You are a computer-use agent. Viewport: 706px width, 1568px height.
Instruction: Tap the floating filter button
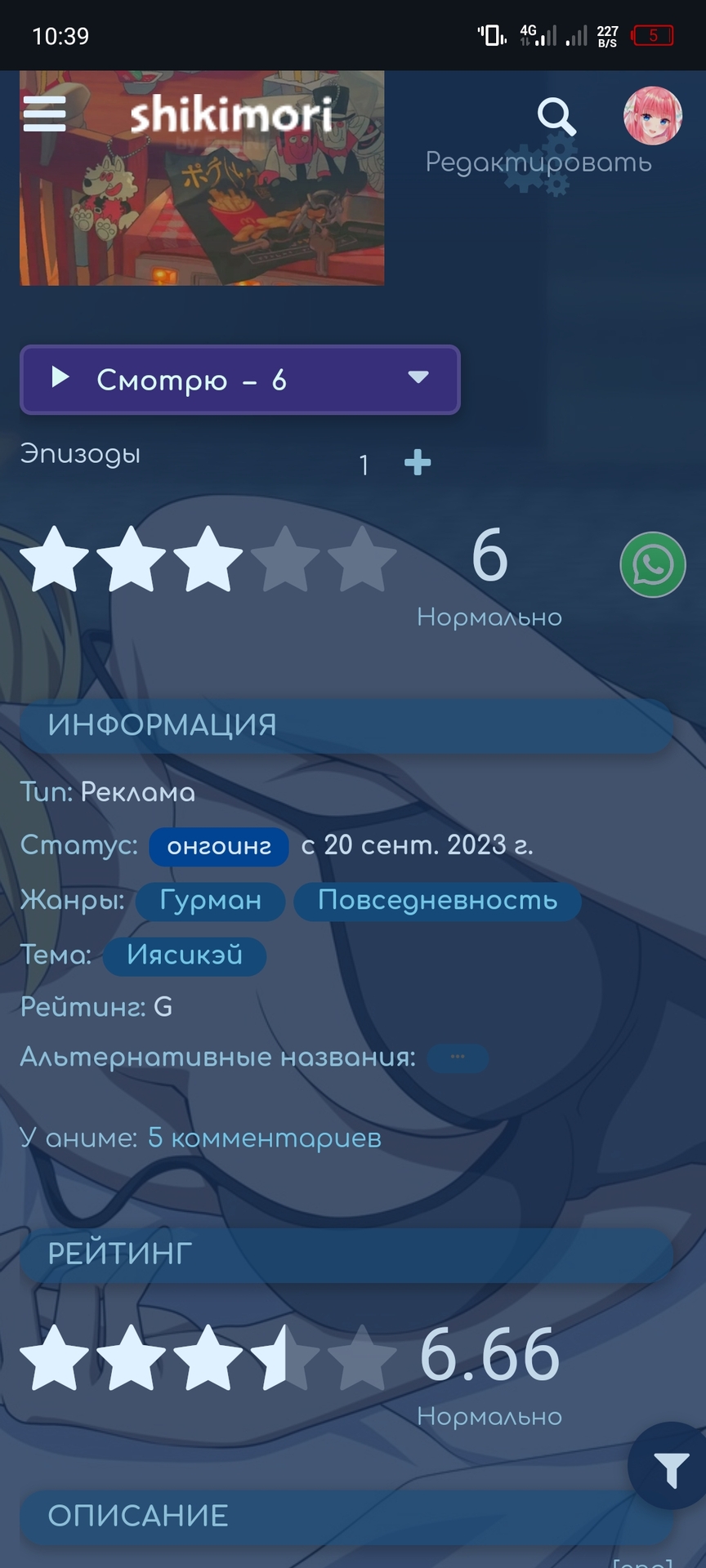670,1469
